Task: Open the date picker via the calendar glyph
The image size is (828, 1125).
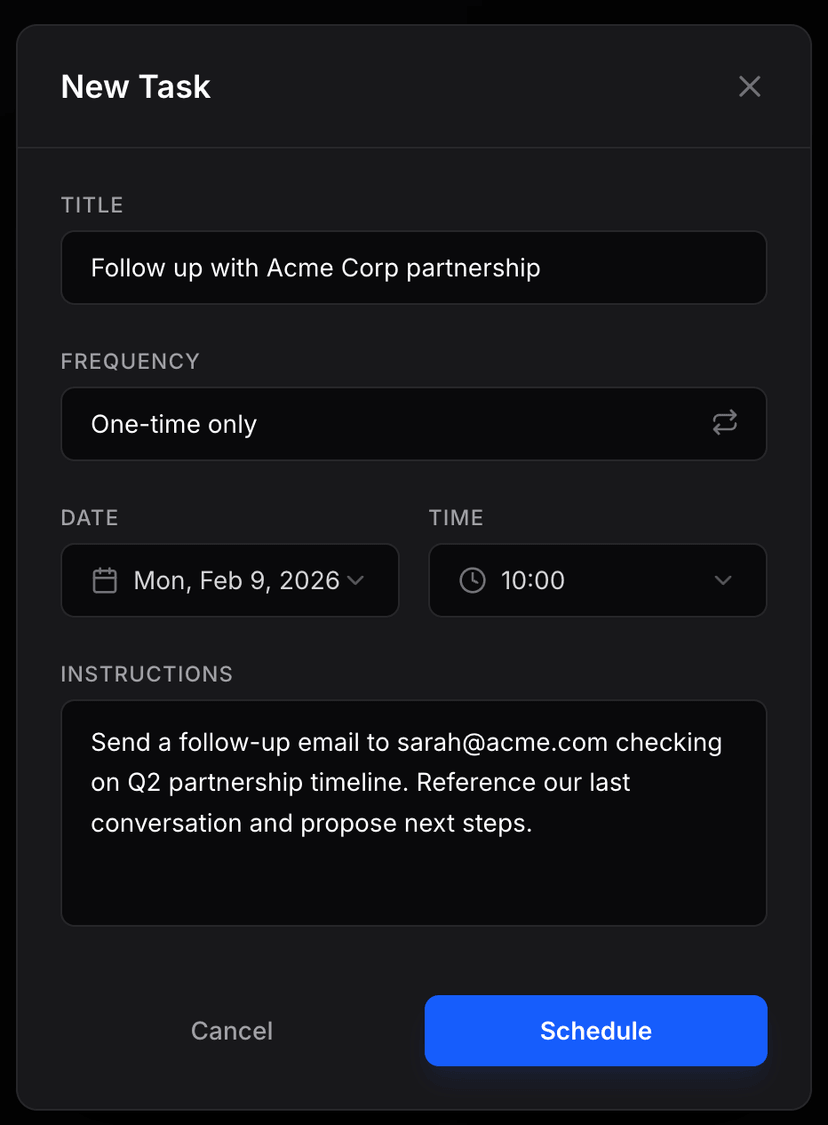Action: (x=103, y=580)
